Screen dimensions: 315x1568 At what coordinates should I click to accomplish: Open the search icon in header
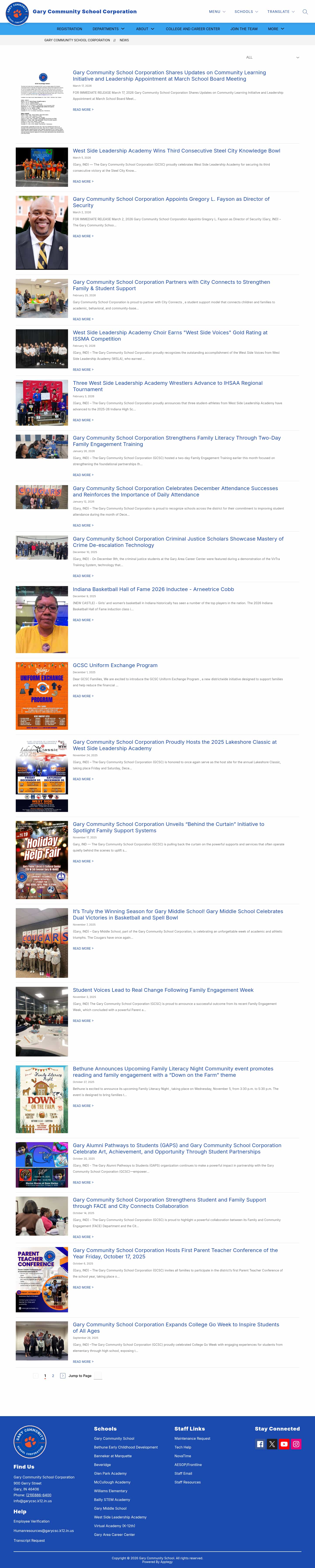305,12
